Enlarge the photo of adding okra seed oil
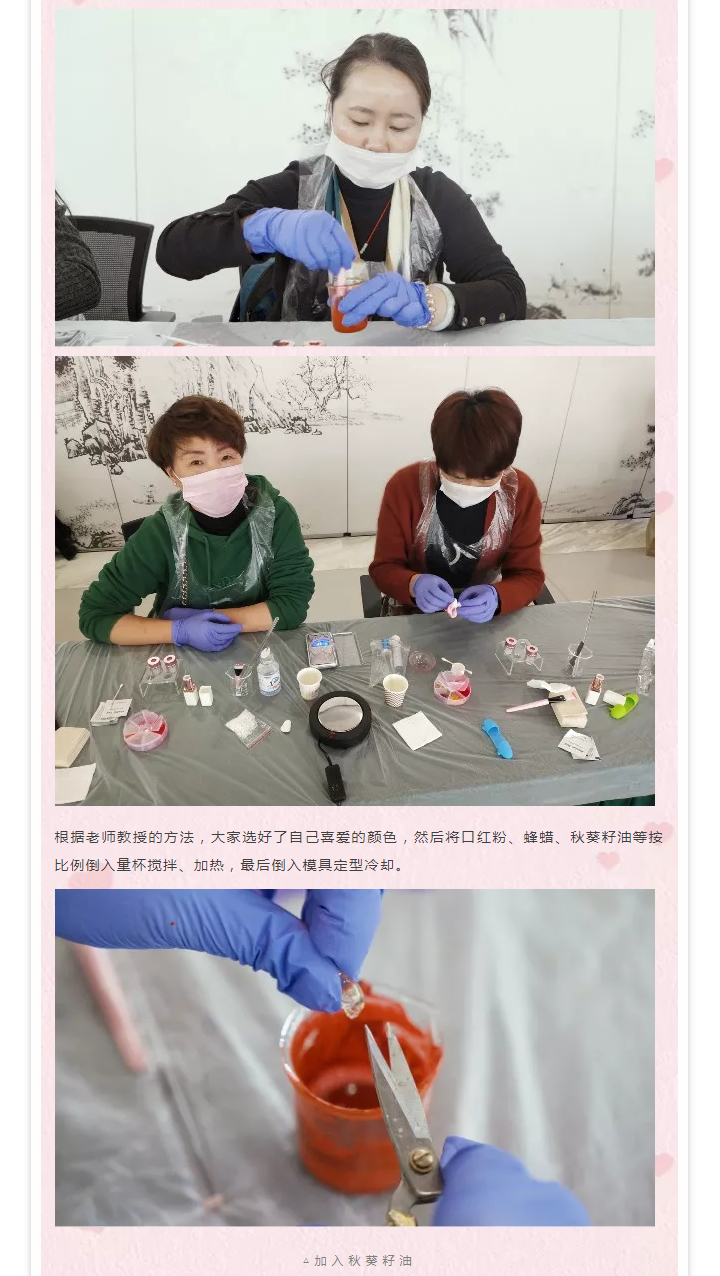Viewport: 720px width, 1276px height. coord(355,1057)
